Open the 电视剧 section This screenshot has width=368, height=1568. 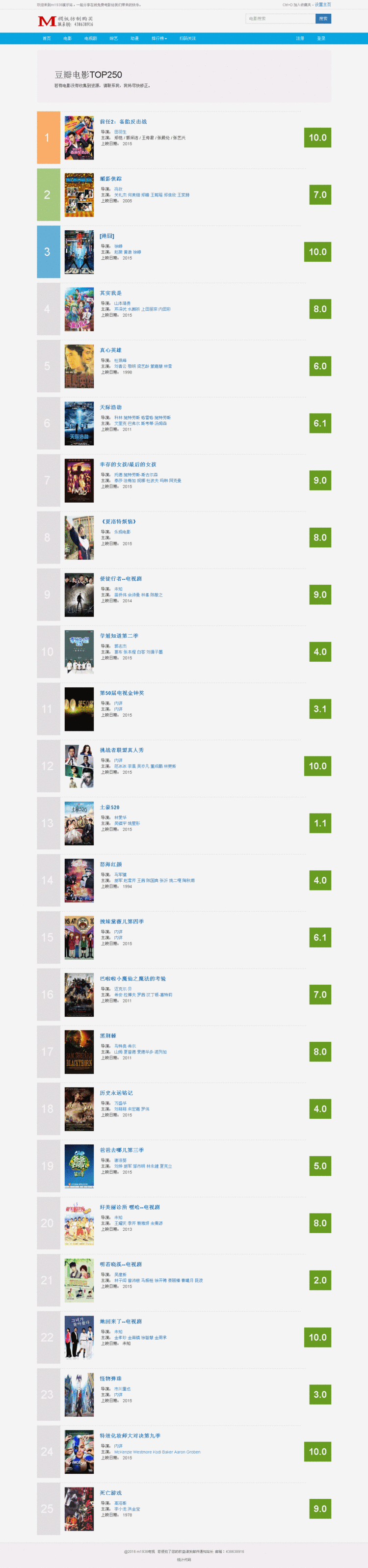pyautogui.click(x=91, y=38)
